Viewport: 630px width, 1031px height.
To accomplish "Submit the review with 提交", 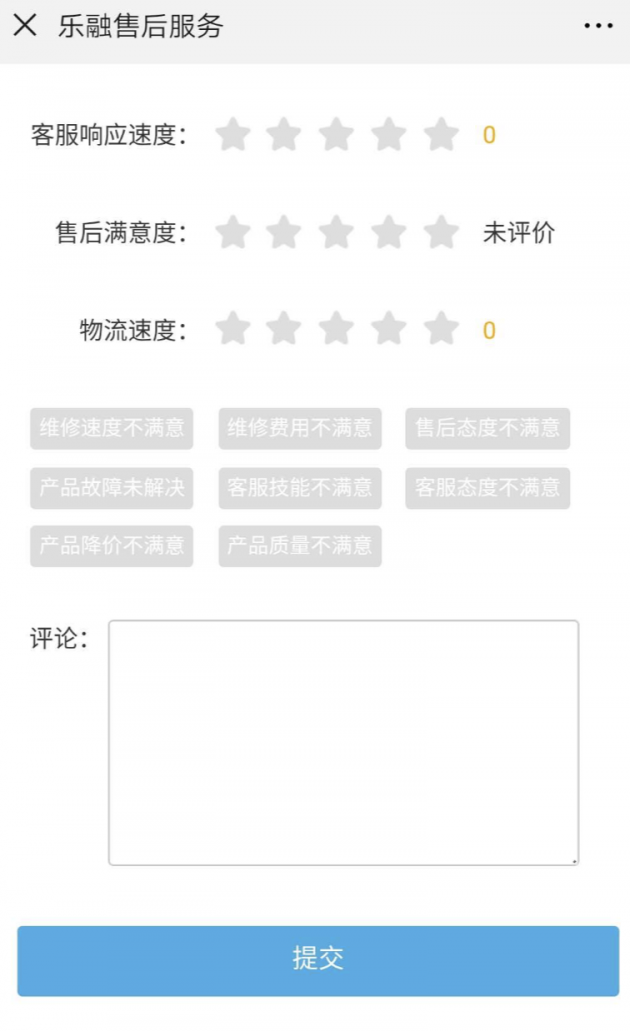I will tap(318, 961).
